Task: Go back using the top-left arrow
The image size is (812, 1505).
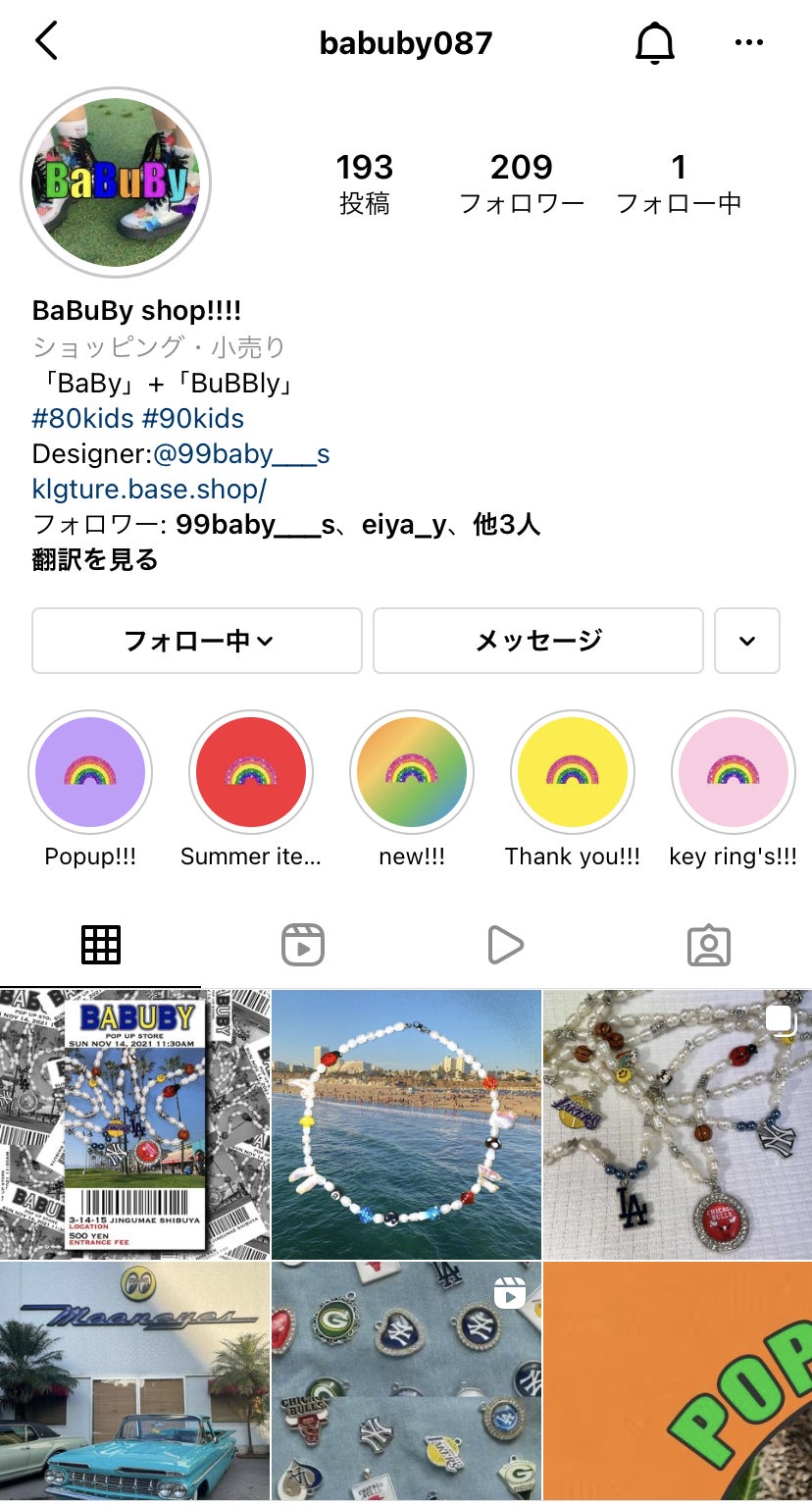Action: pyautogui.click(x=46, y=42)
